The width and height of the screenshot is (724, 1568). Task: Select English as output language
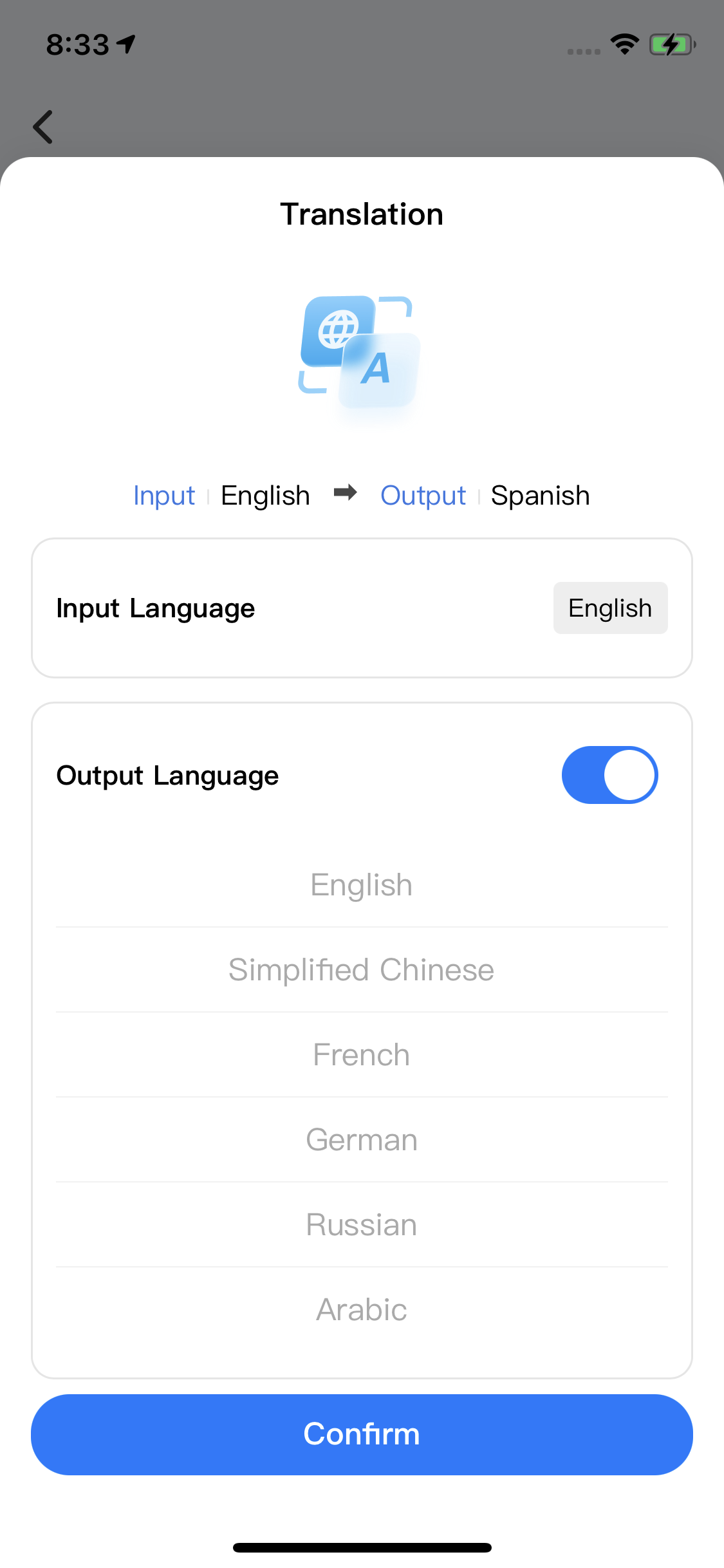362,885
